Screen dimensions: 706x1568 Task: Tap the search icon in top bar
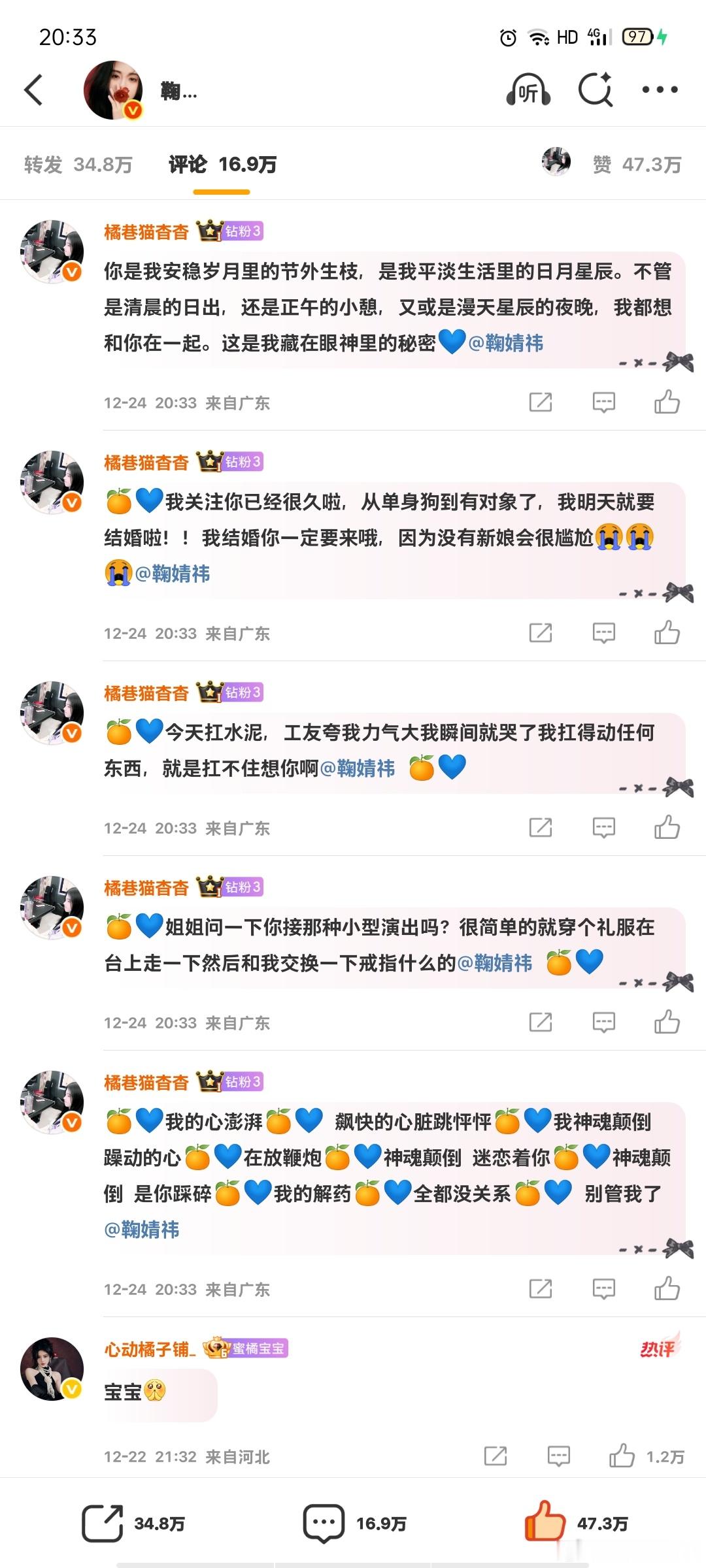(x=594, y=91)
